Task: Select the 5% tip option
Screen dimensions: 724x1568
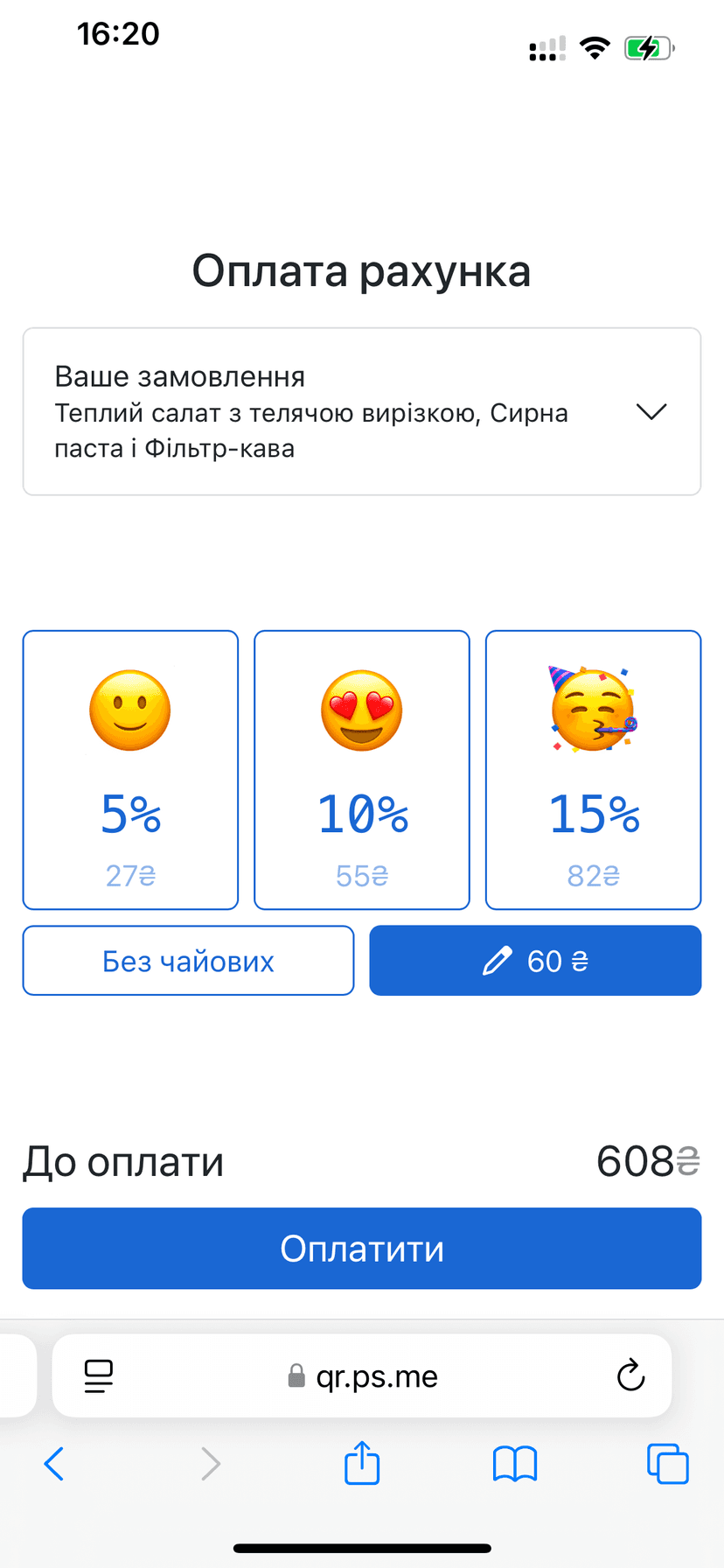Action: (x=130, y=770)
